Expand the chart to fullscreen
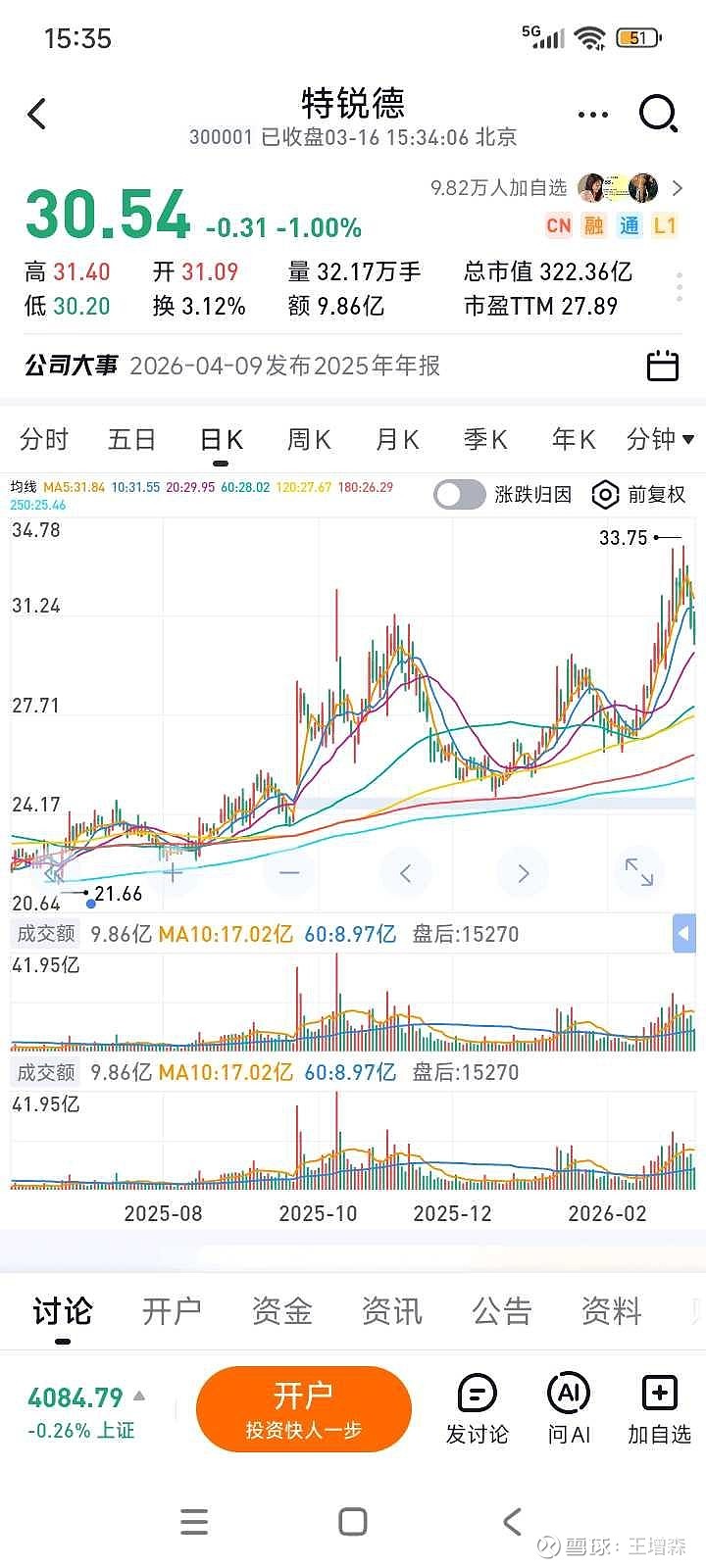This screenshot has width=706, height=1568. click(639, 871)
